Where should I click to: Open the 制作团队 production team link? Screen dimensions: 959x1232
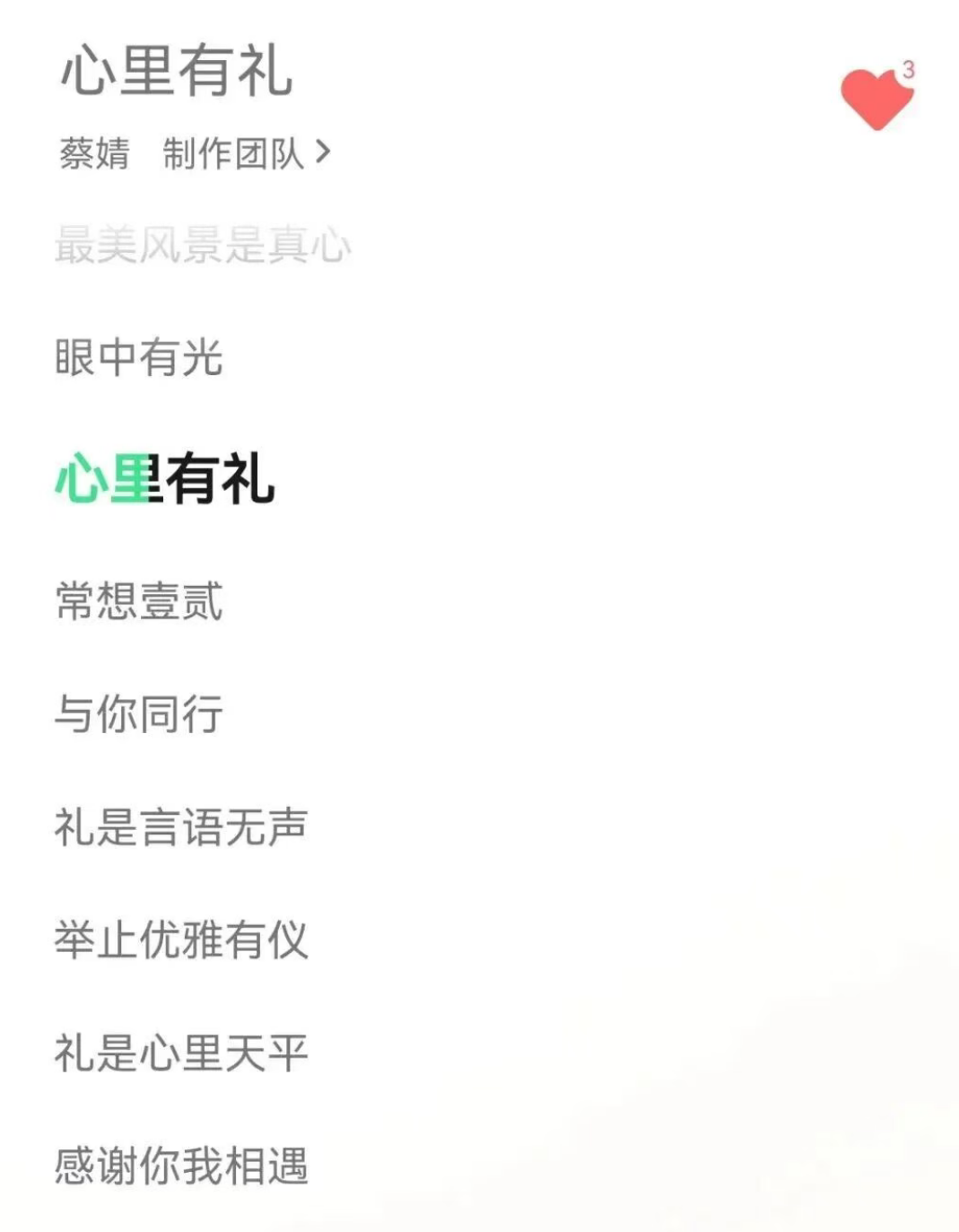[246, 153]
